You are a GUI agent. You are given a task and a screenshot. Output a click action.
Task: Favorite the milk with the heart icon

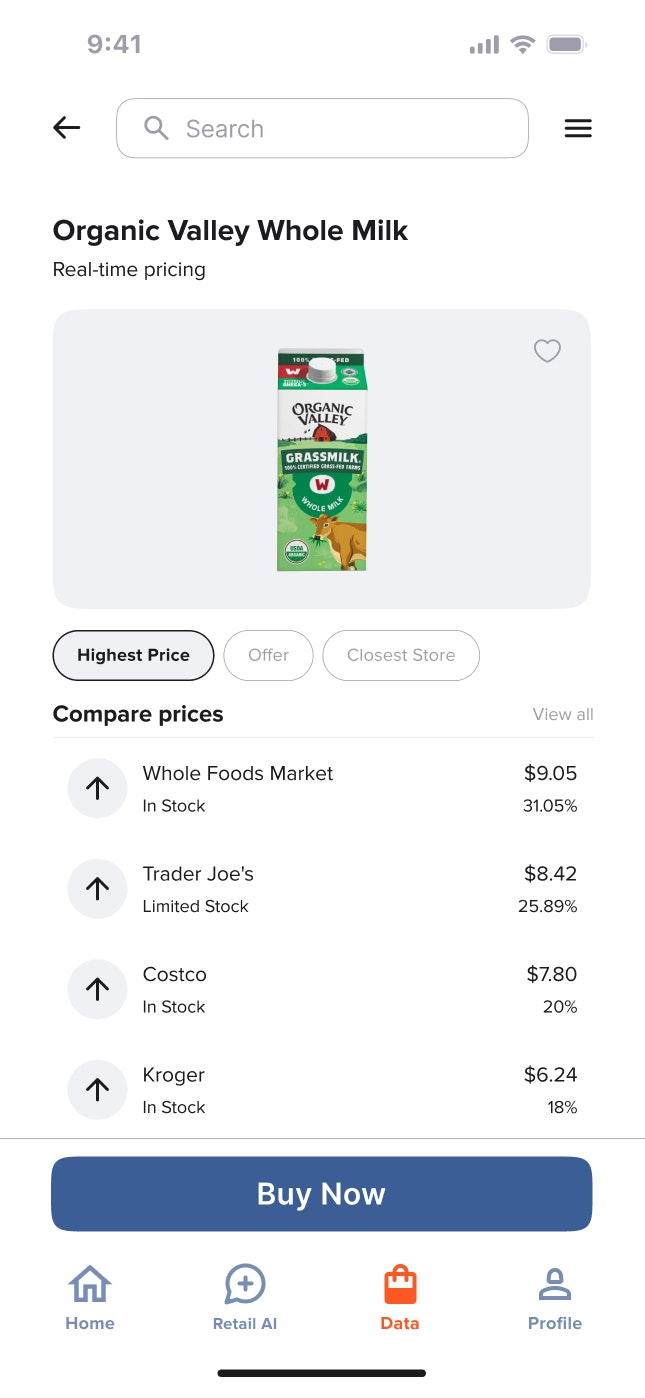coord(547,351)
